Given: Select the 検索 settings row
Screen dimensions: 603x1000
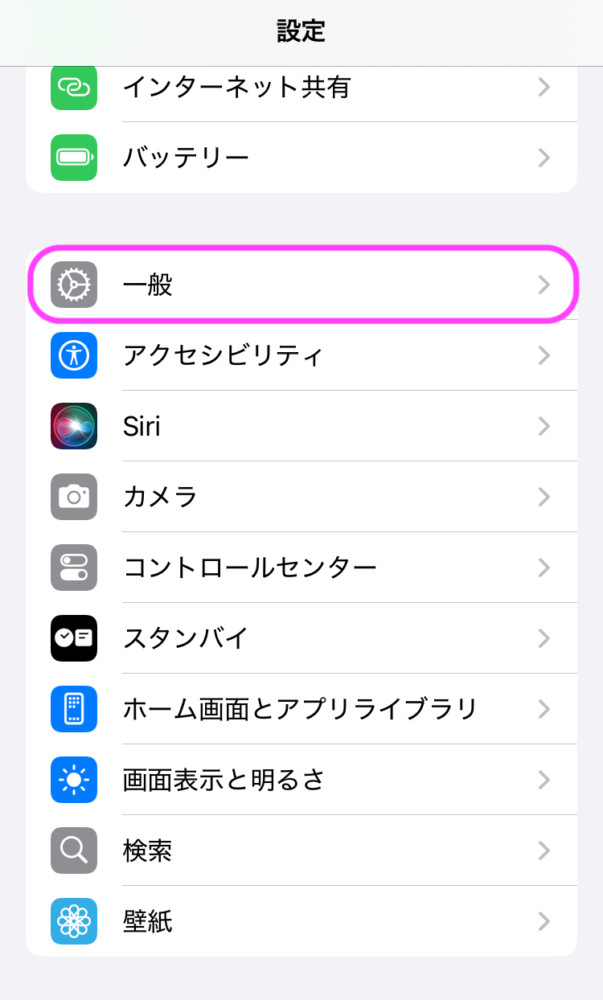Looking at the screenshot, I should point(302,851).
